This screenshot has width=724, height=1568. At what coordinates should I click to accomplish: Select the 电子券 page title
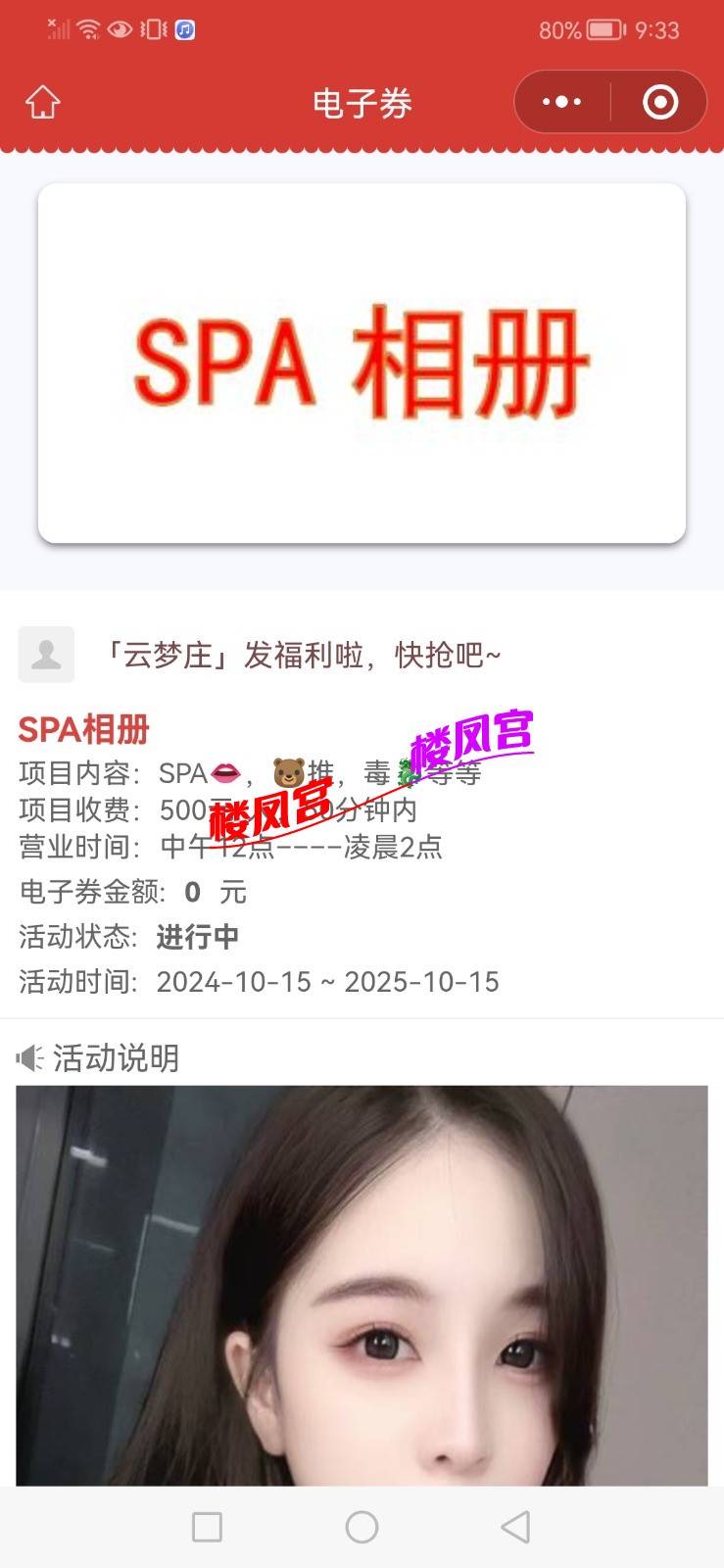(362, 101)
